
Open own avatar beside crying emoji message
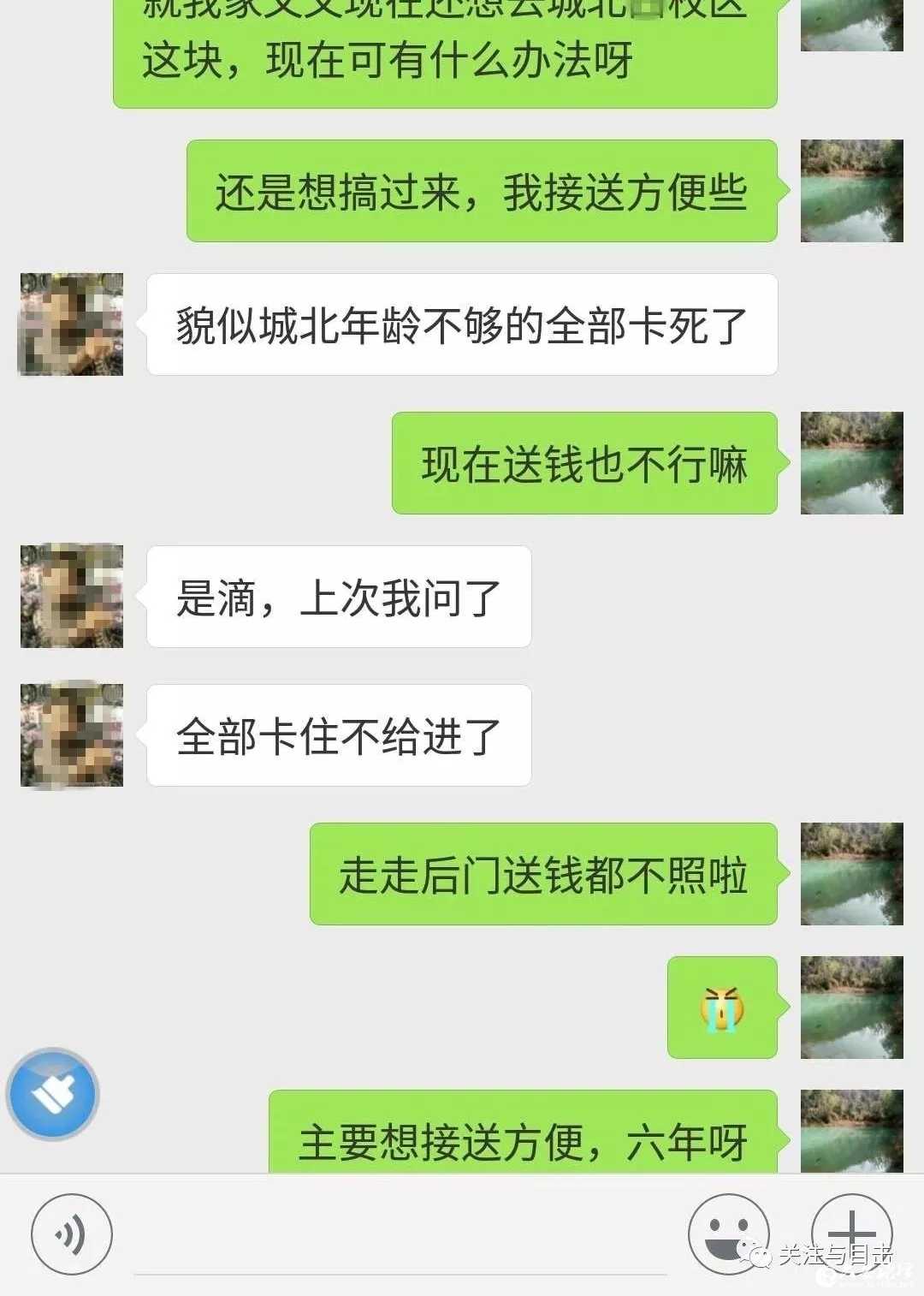click(x=851, y=1008)
